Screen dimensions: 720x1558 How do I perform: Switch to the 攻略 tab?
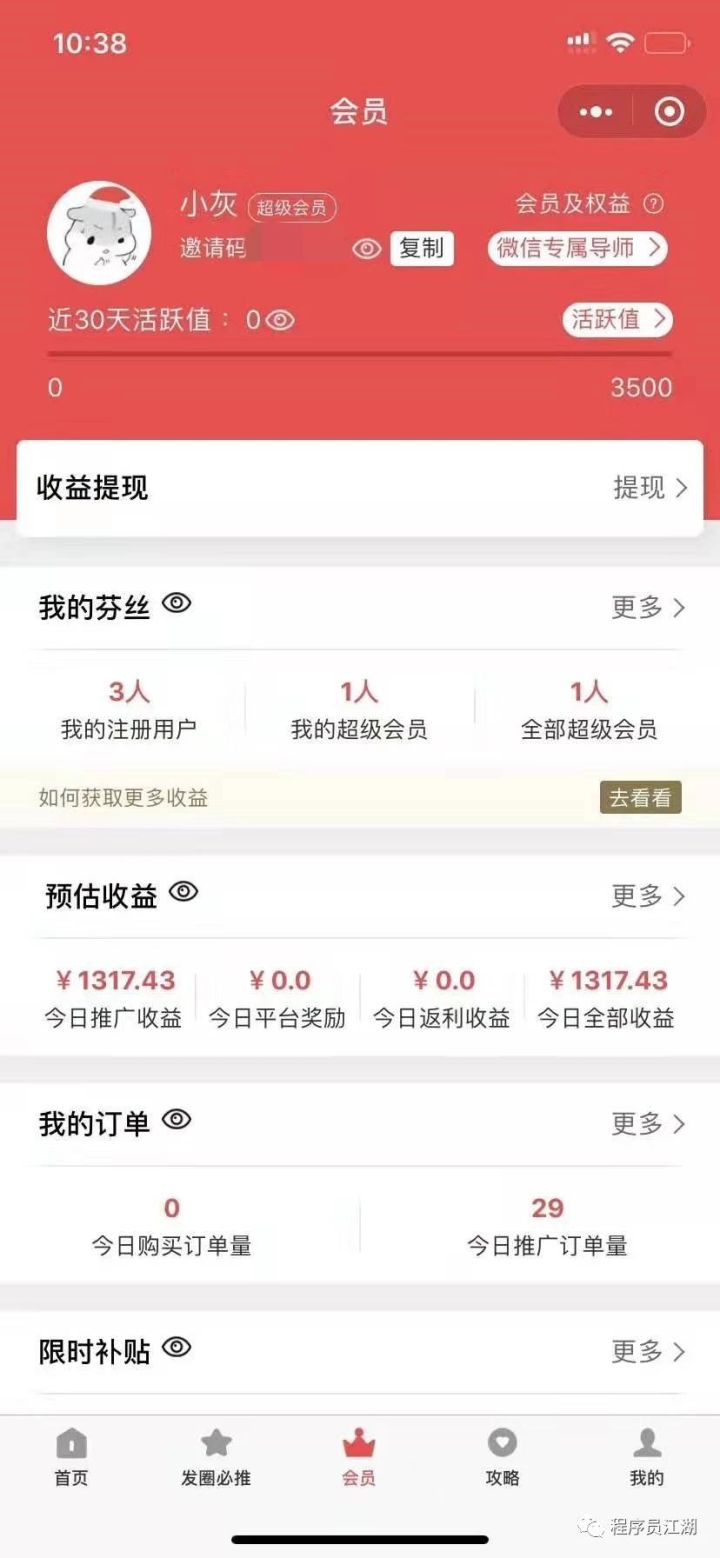tap(502, 1457)
